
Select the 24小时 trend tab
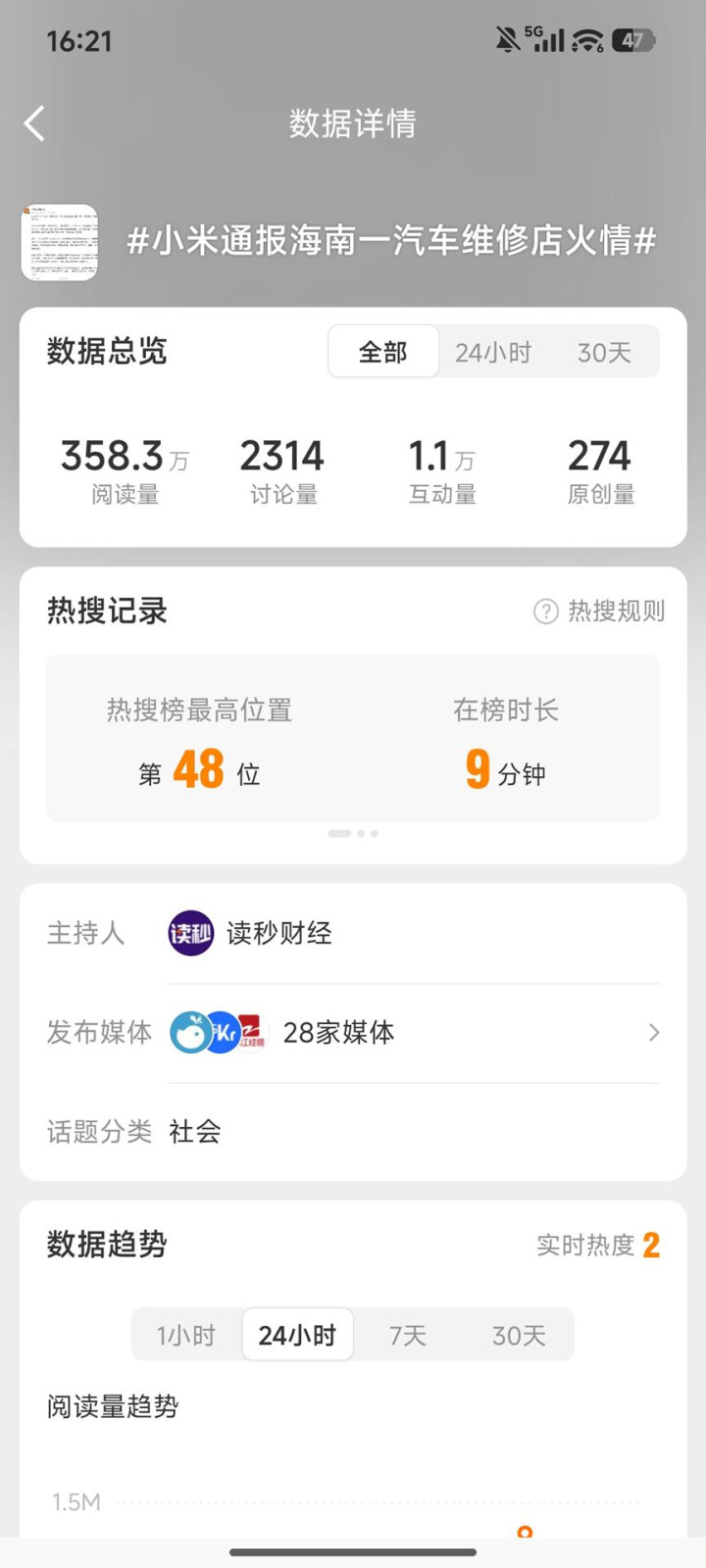(x=297, y=1335)
